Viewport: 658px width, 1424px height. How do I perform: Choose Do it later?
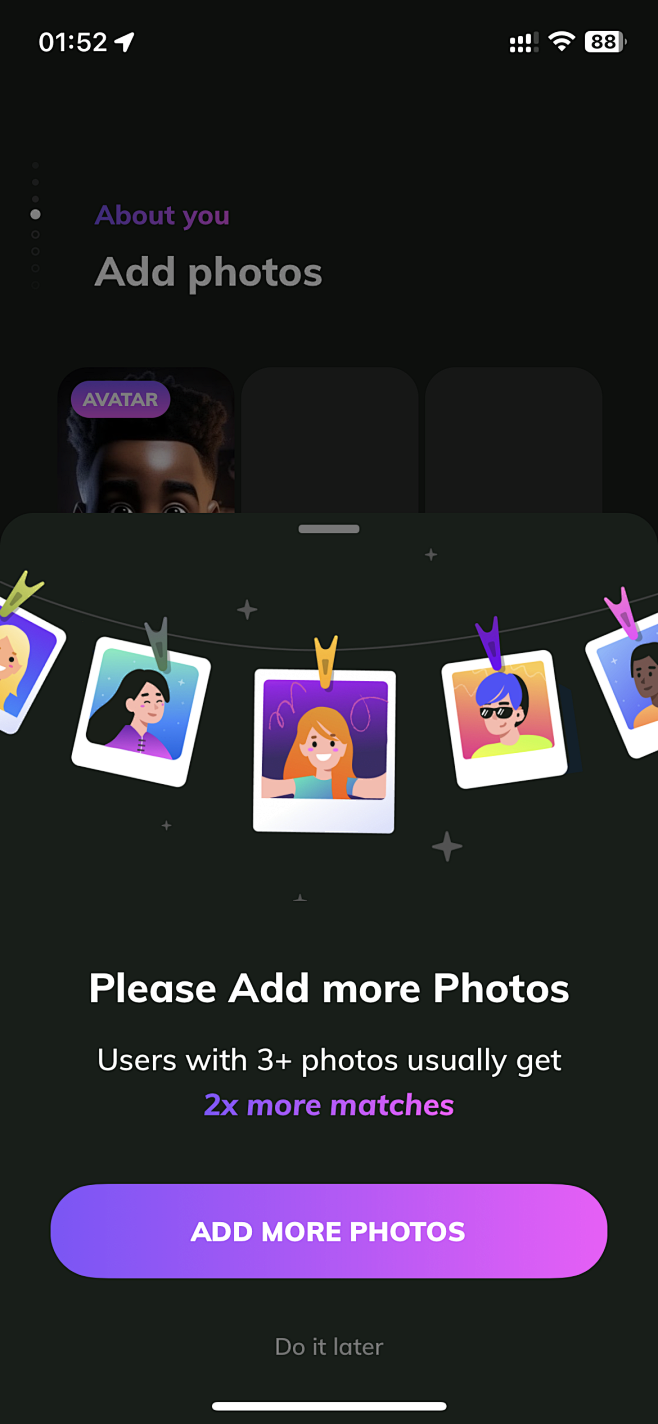329,1347
